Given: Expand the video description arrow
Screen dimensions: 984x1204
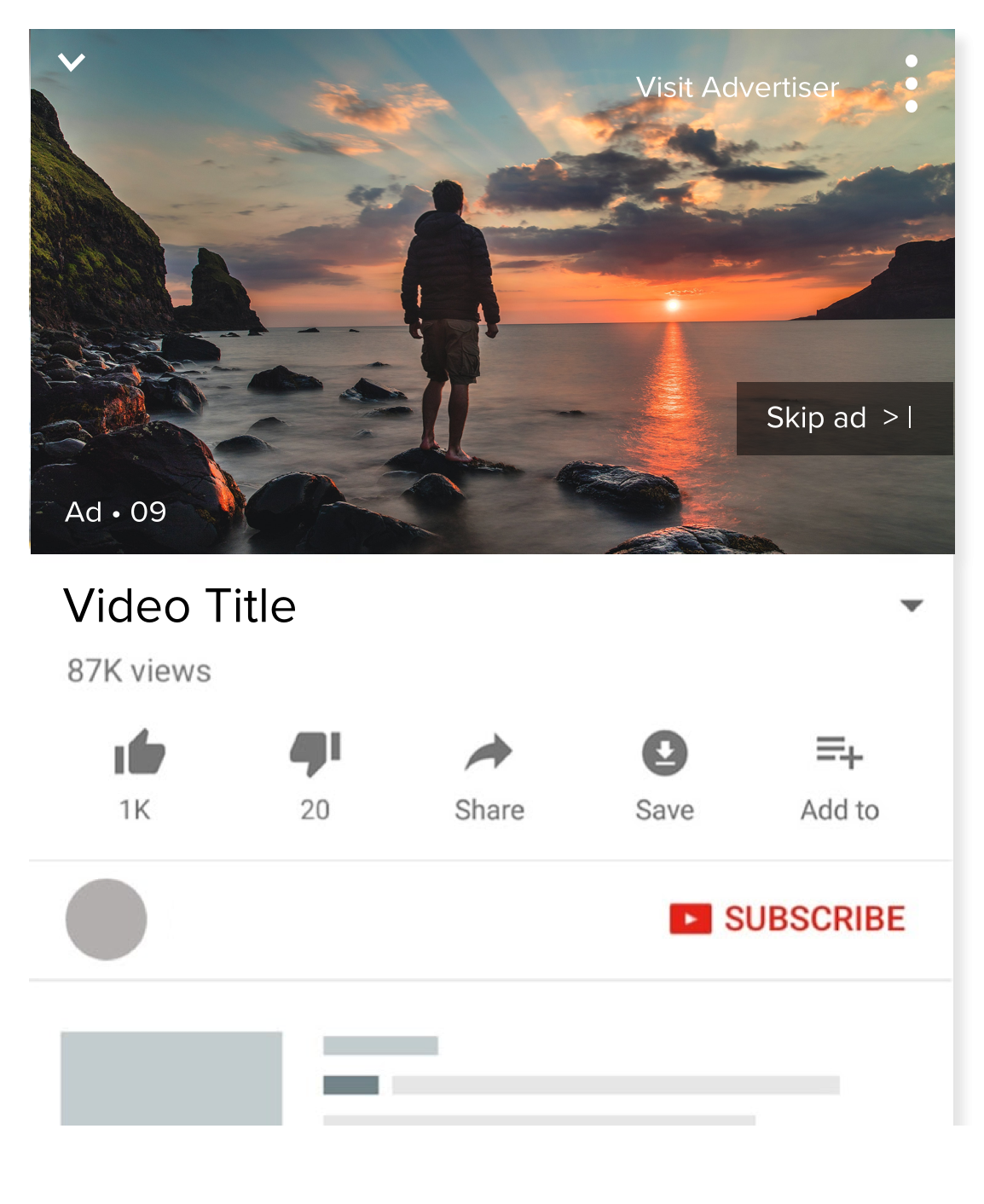Looking at the screenshot, I should [x=912, y=606].
